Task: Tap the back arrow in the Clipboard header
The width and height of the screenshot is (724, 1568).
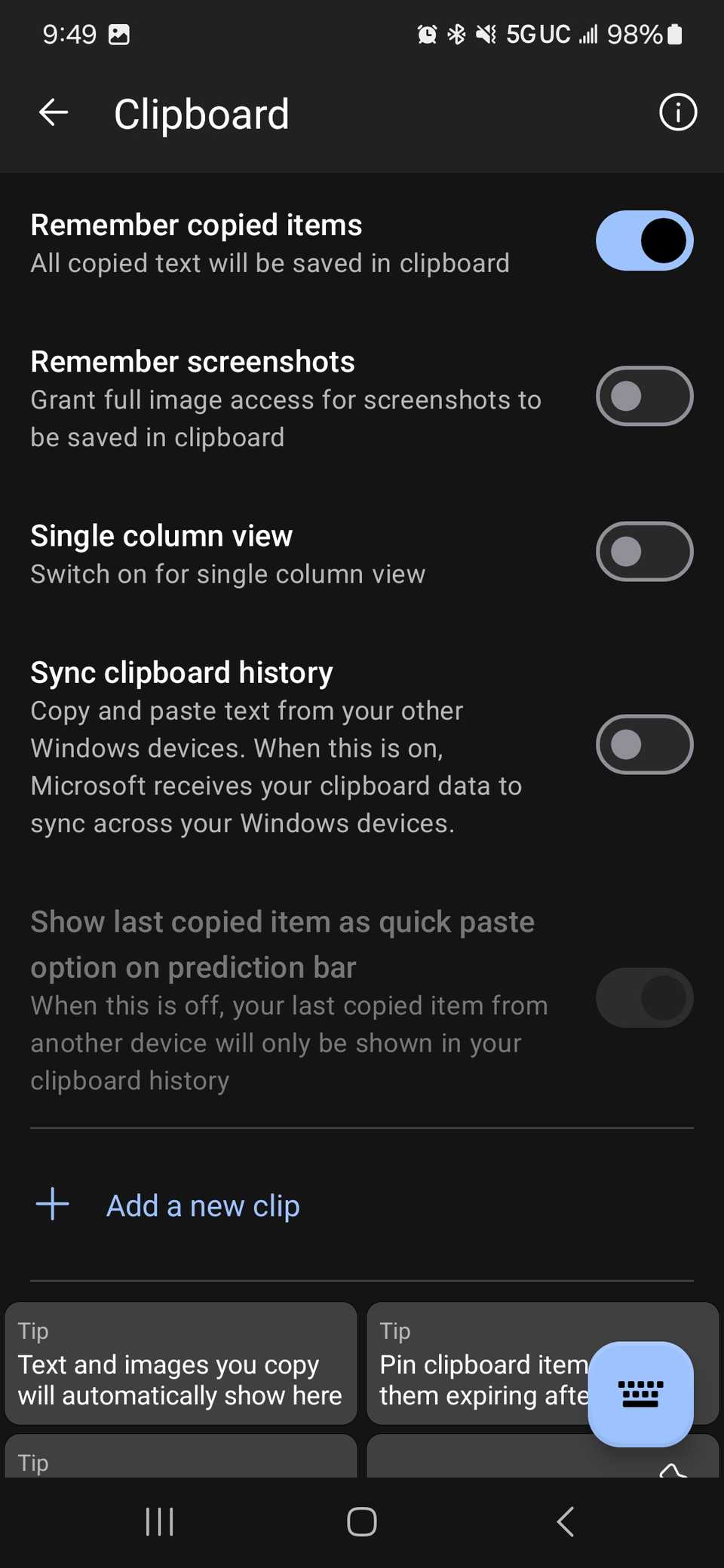Action: coord(53,112)
